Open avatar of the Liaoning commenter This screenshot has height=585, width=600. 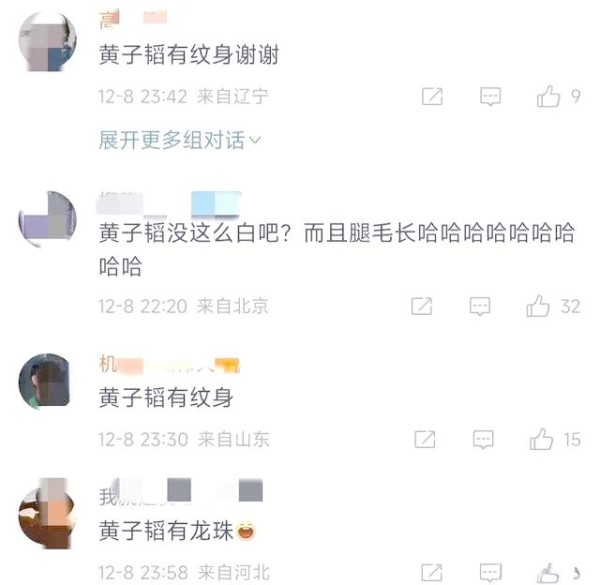47,42
